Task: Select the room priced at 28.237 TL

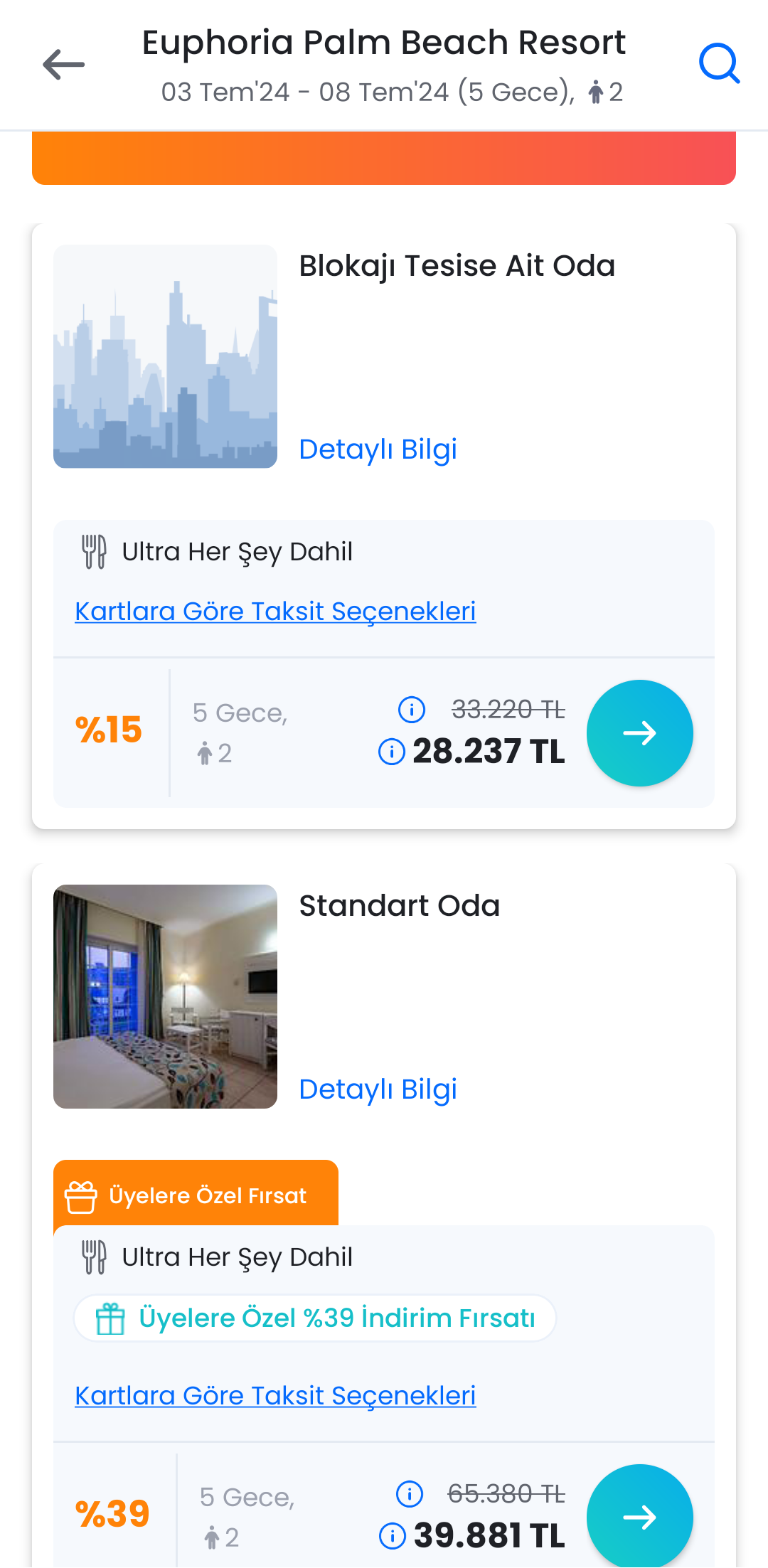Action: click(x=639, y=733)
